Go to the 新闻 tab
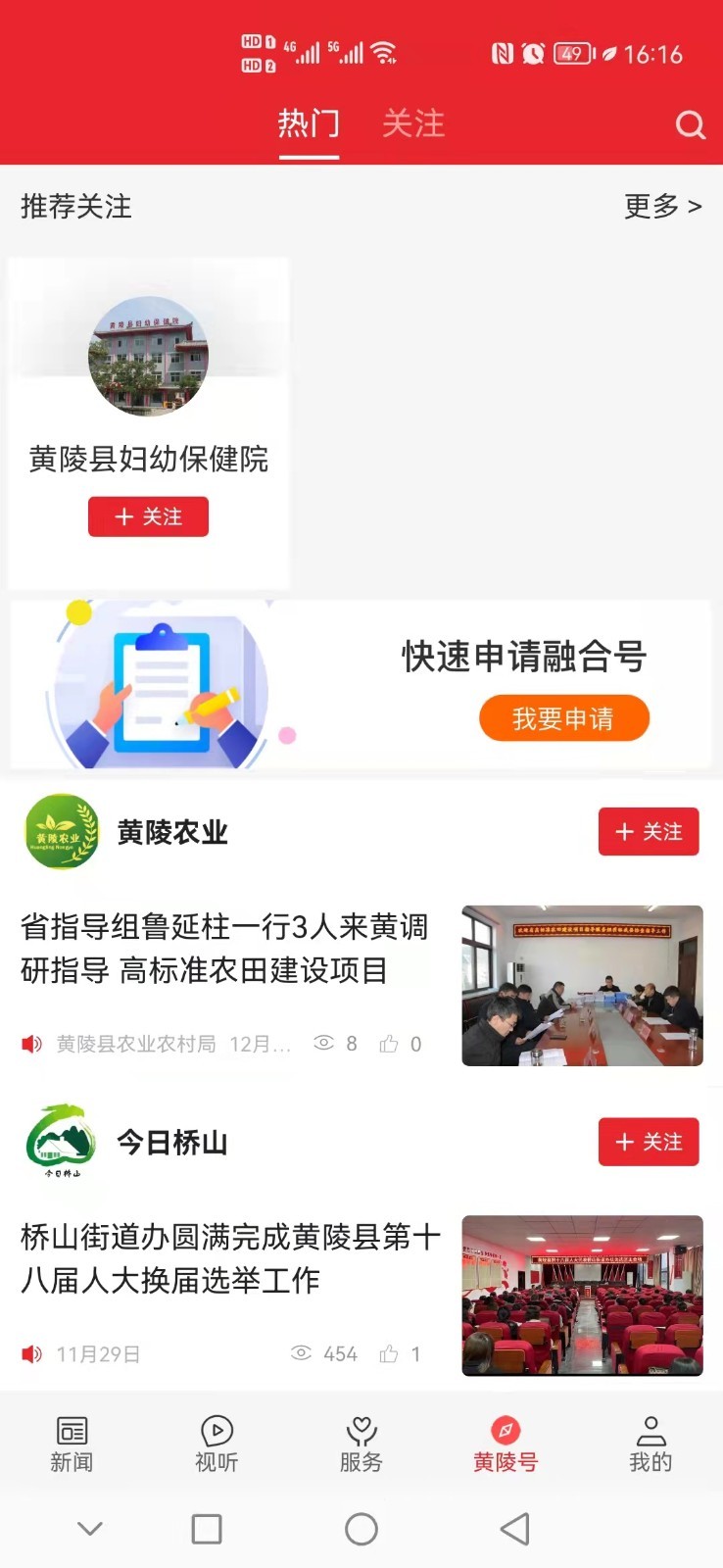Viewport: 723px width, 1568px height. coord(72,1444)
